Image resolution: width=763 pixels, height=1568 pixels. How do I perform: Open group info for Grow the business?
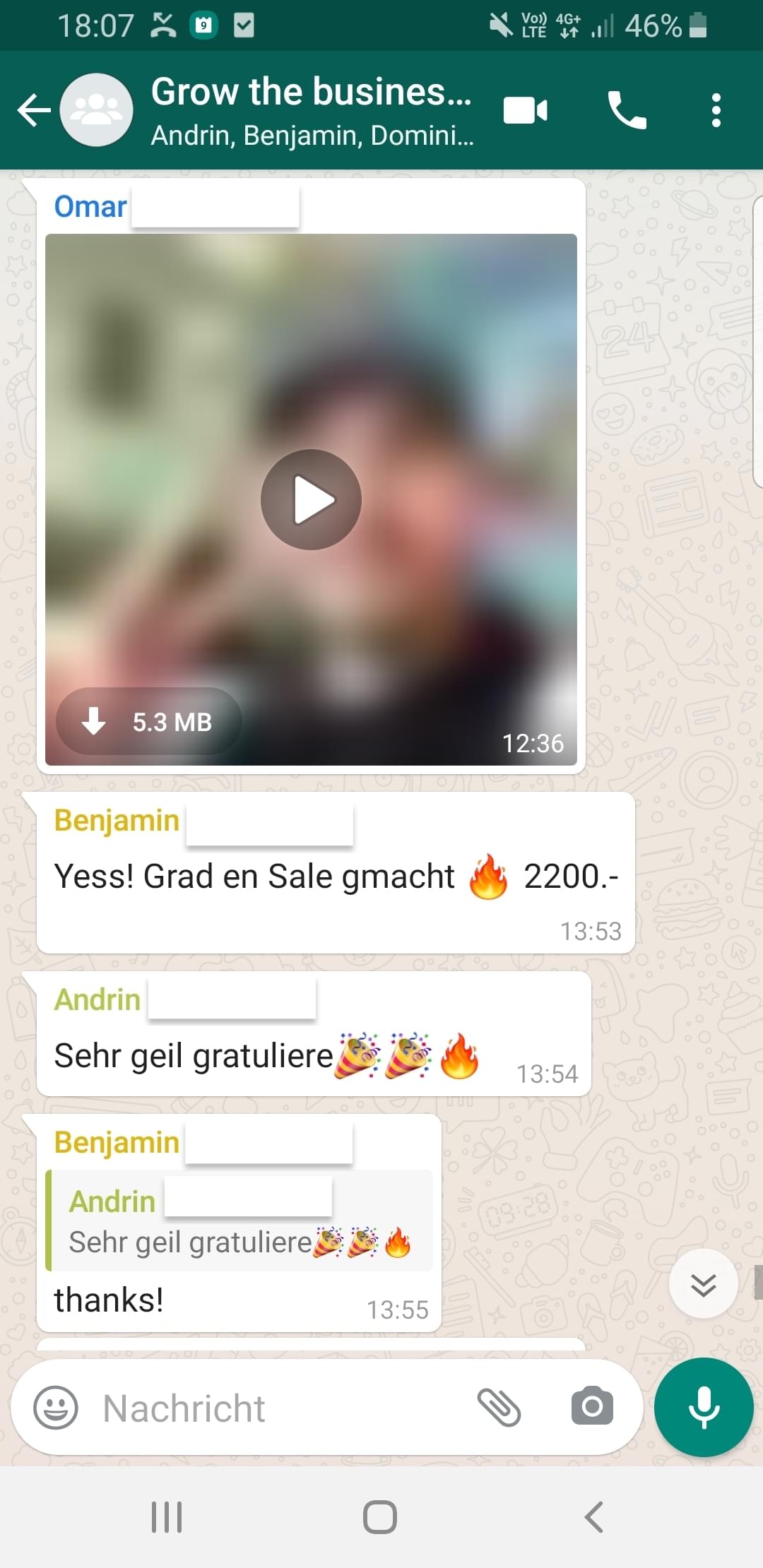(311, 110)
